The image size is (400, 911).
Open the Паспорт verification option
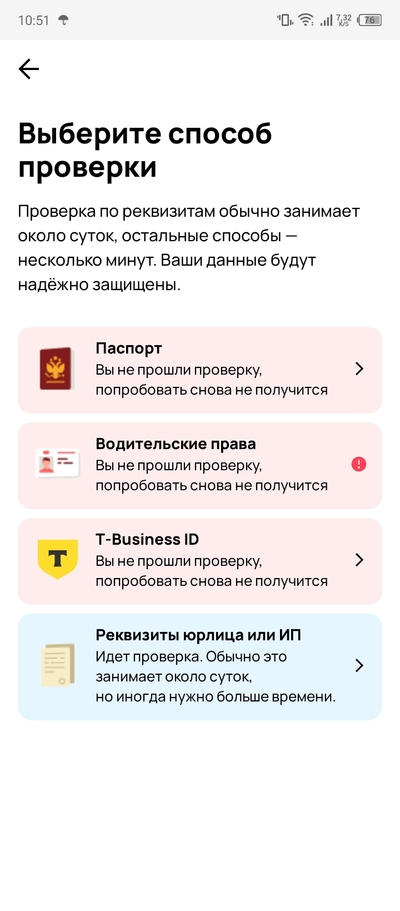pos(199,370)
